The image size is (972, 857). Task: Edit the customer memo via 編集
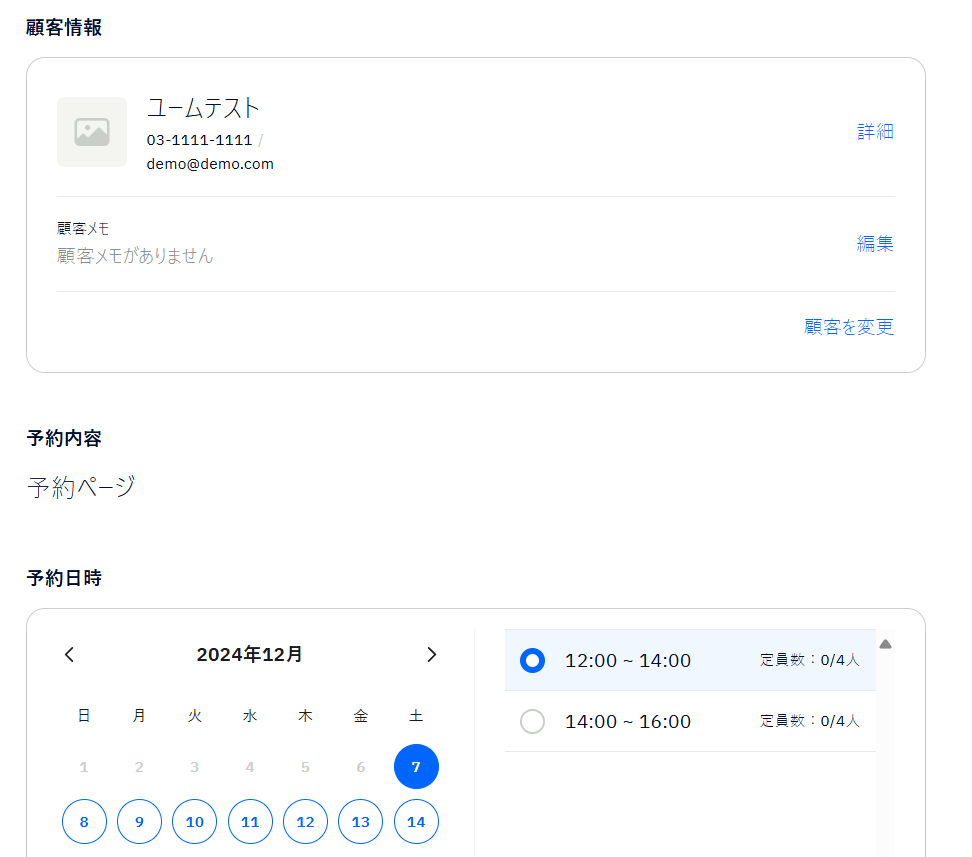pyautogui.click(x=875, y=244)
